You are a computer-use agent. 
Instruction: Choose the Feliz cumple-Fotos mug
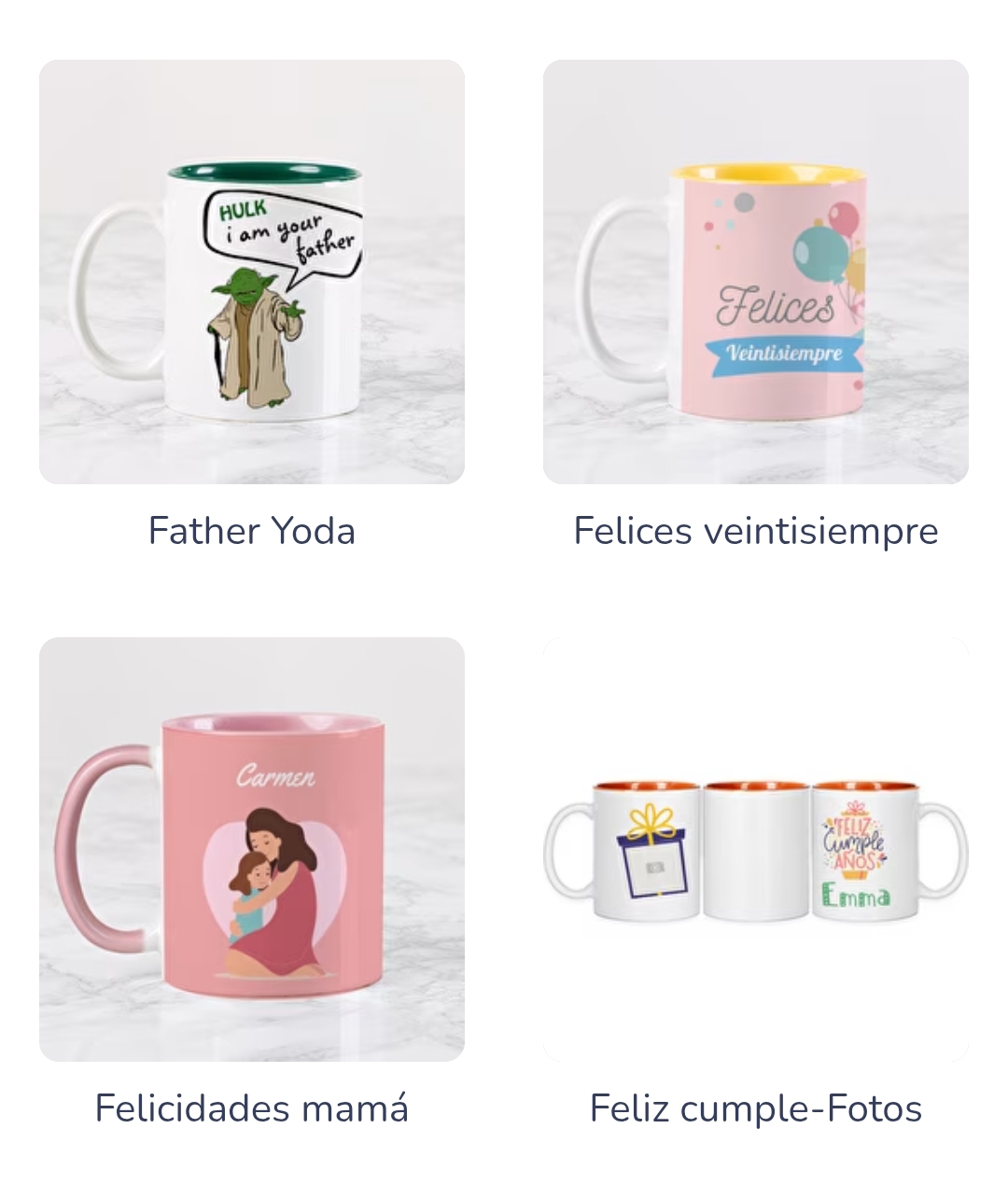pos(755,849)
